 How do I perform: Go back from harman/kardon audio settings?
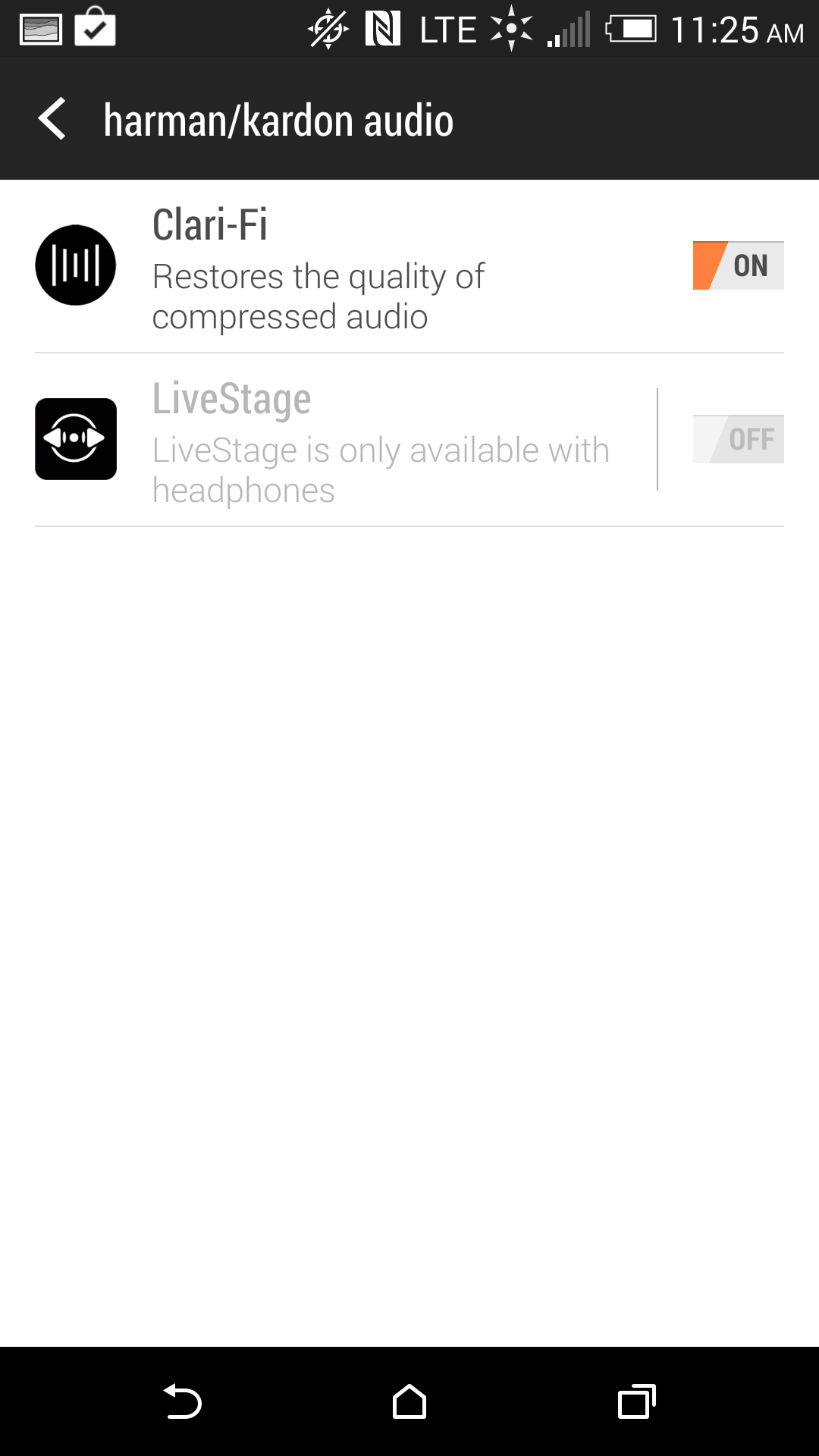[x=52, y=119]
